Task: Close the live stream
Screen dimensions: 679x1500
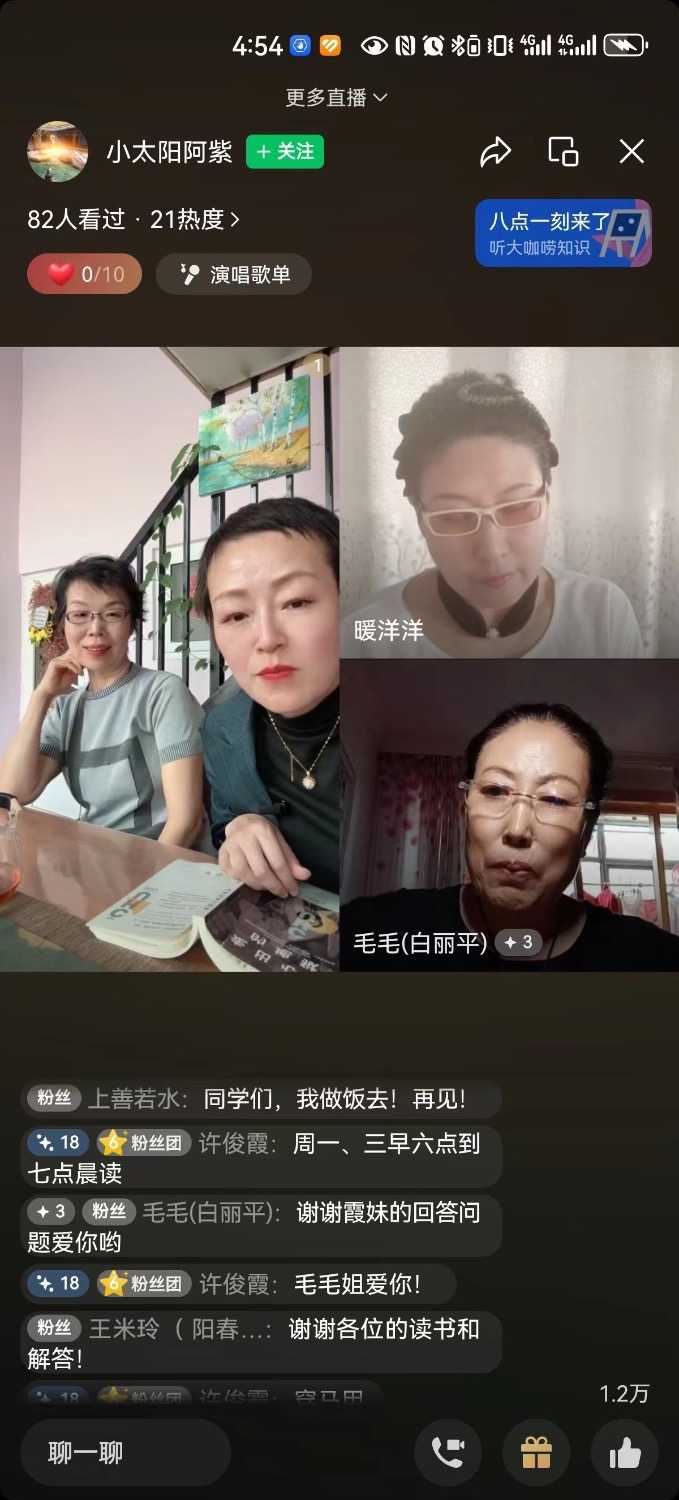Action: point(631,152)
